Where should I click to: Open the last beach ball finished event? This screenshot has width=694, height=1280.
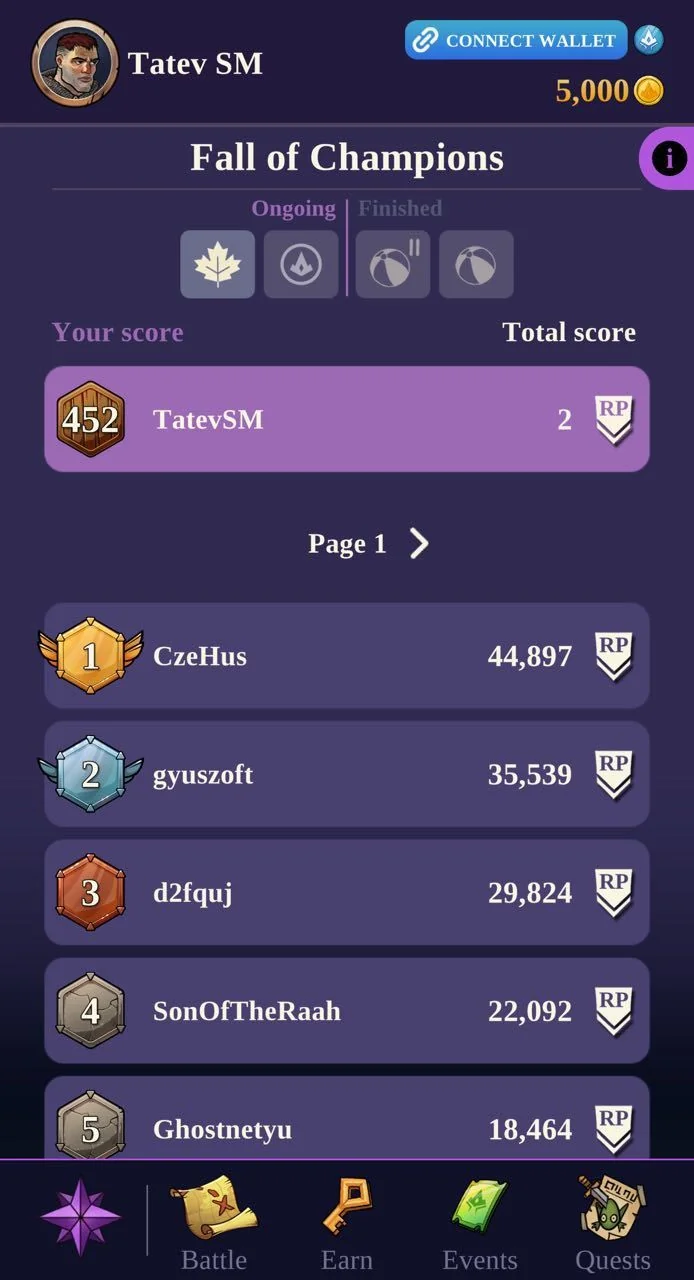tap(476, 264)
